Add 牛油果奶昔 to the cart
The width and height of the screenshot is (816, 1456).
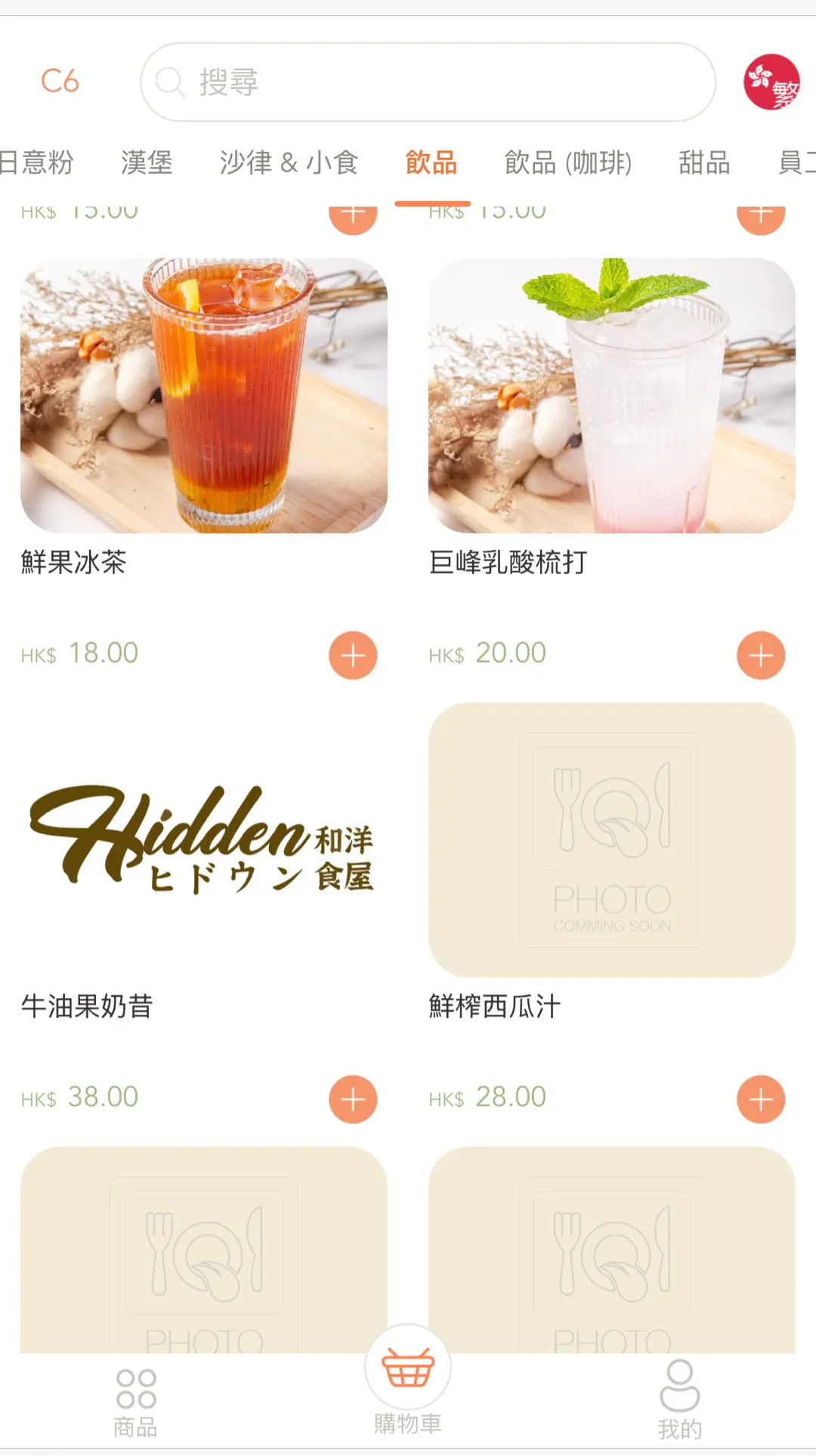(353, 1099)
